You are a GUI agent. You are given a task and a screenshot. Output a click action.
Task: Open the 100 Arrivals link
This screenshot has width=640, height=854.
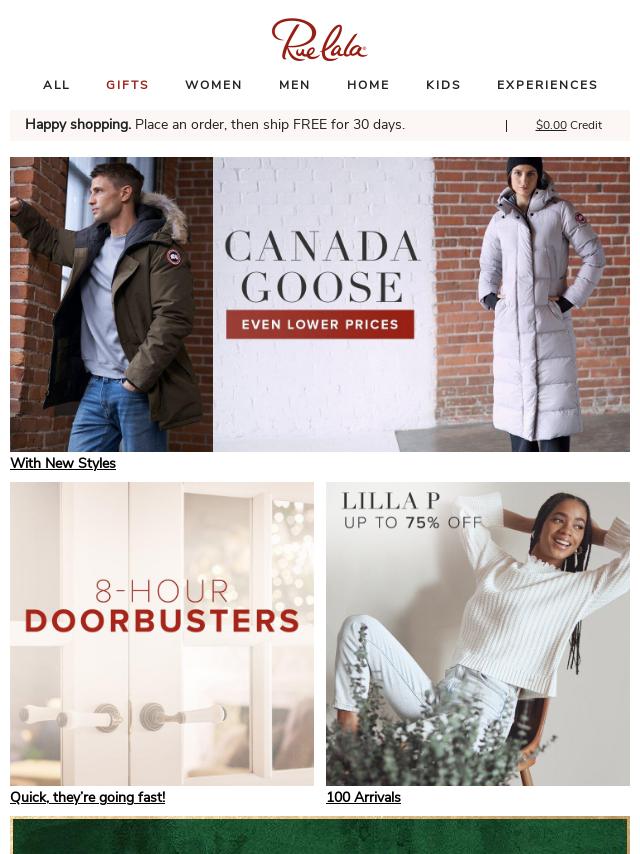tap(363, 798)
